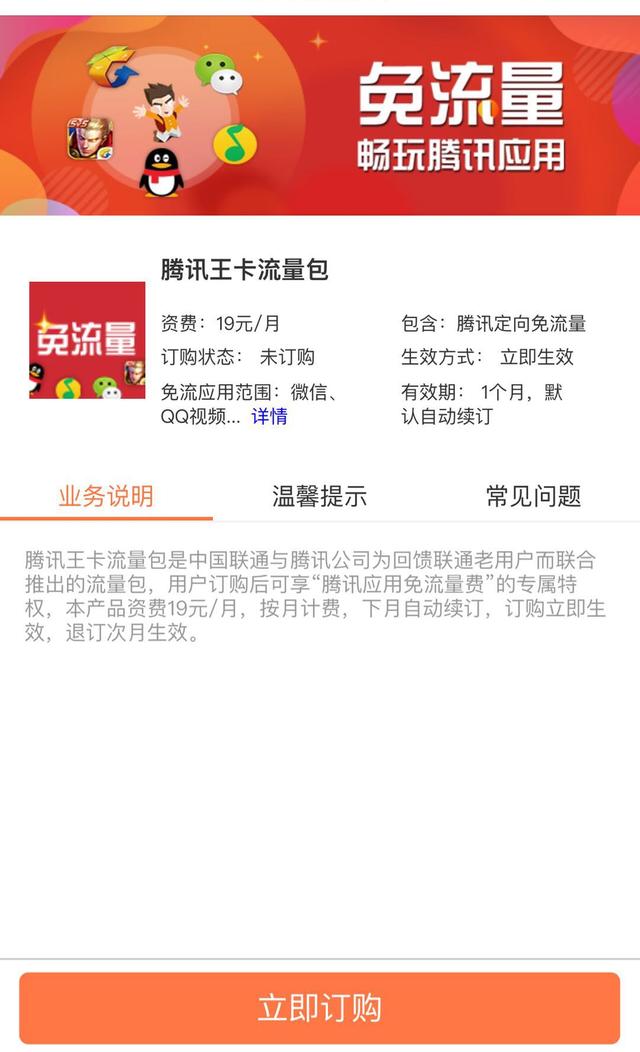Select the 业务说明 tab

(106, 496)
